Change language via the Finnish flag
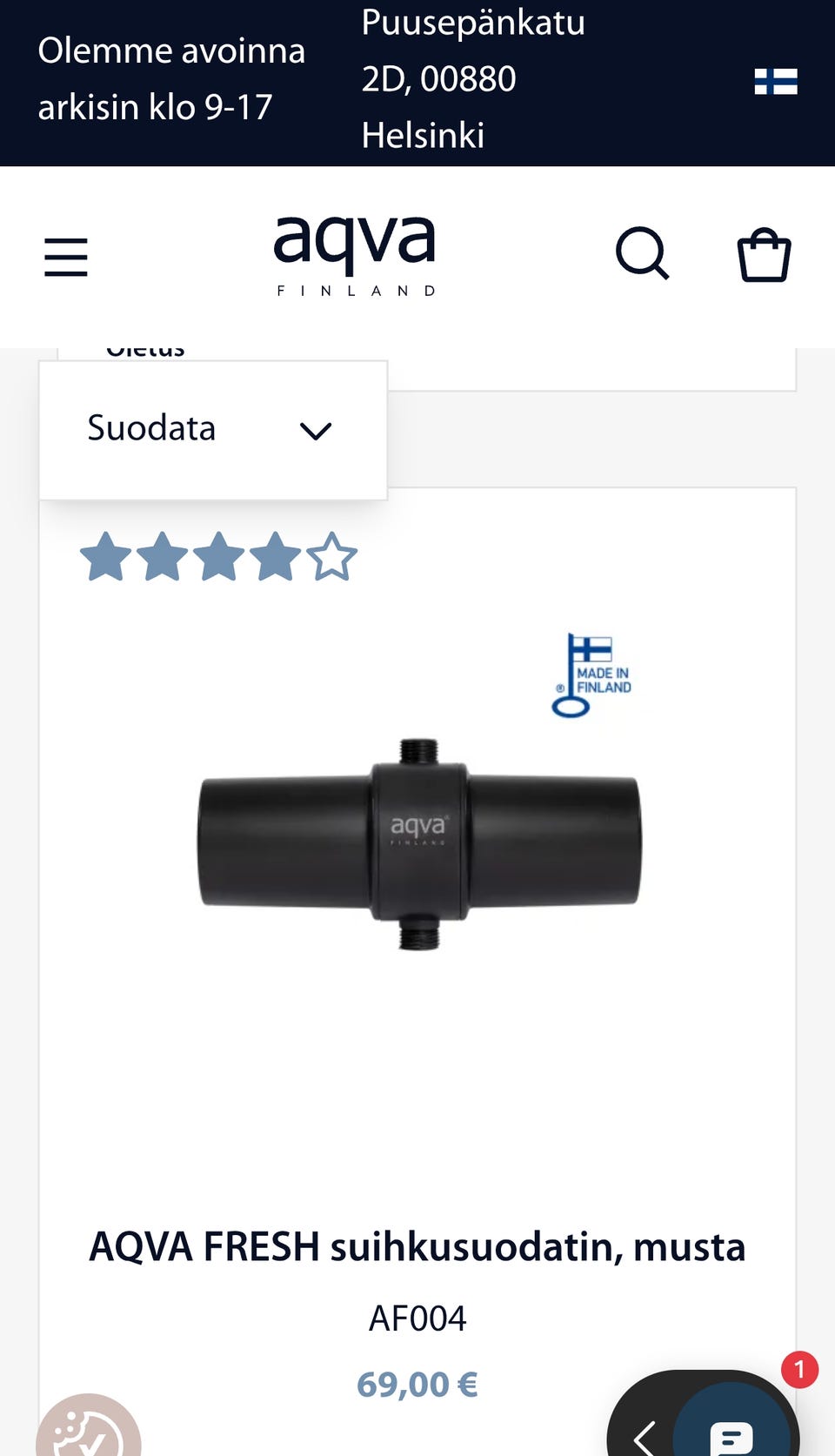835x1456 pixels. (x=776, y=82)
